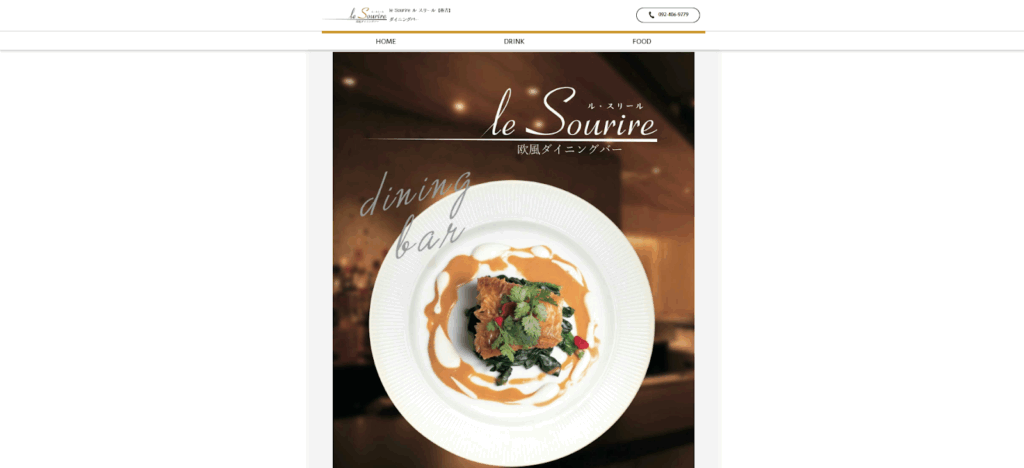Open the HOME navigation tab
Viewport: 1024px width, 468px height.
click(x=385, y=42)
